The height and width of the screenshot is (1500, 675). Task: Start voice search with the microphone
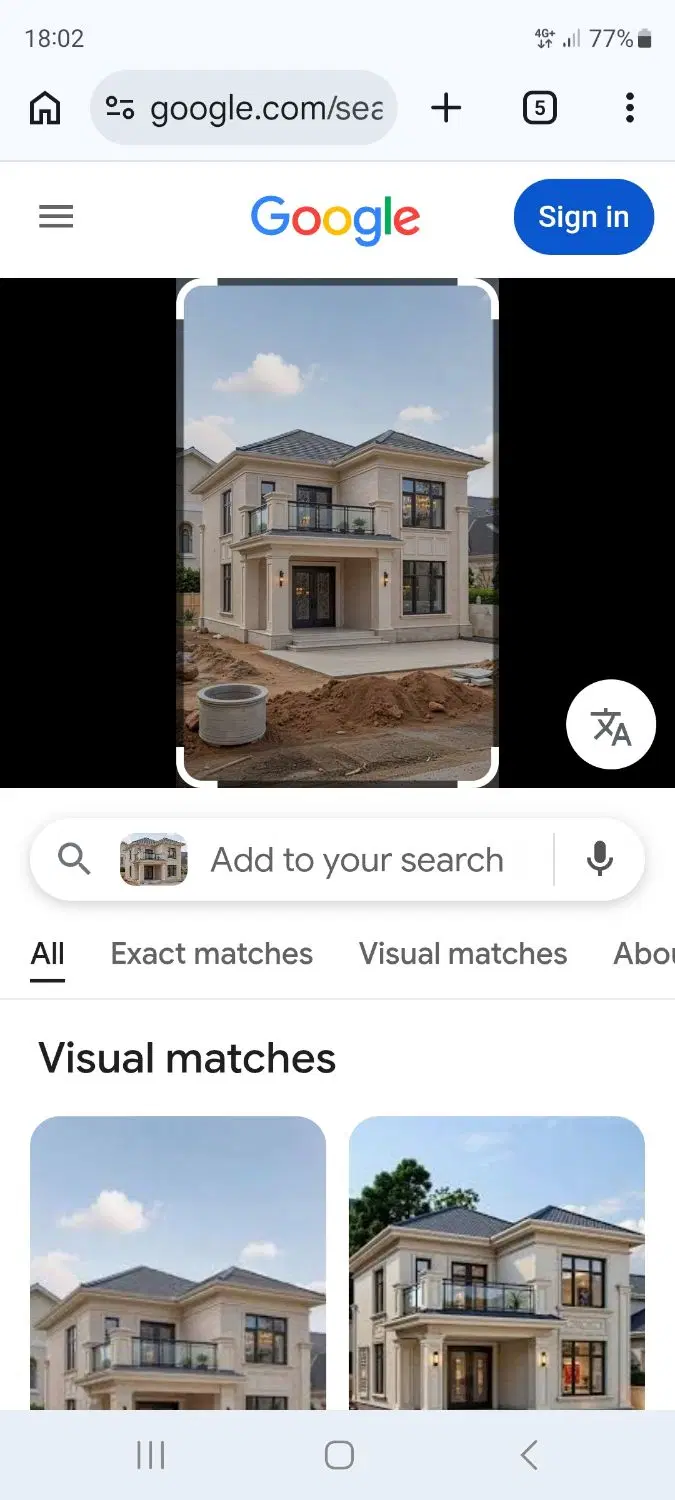(x=600, y=859)
